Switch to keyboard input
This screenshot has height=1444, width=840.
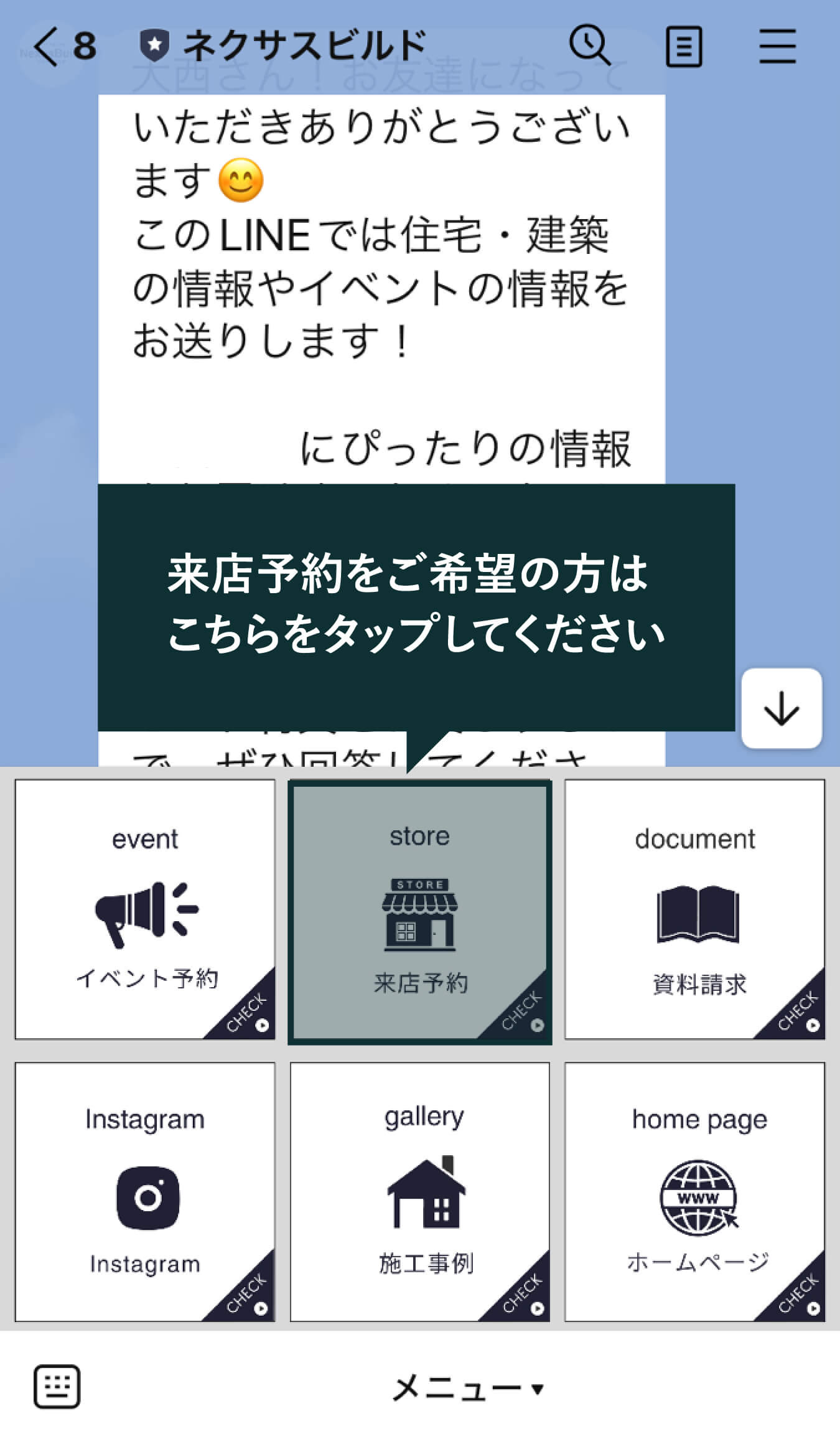(57, 1387)
